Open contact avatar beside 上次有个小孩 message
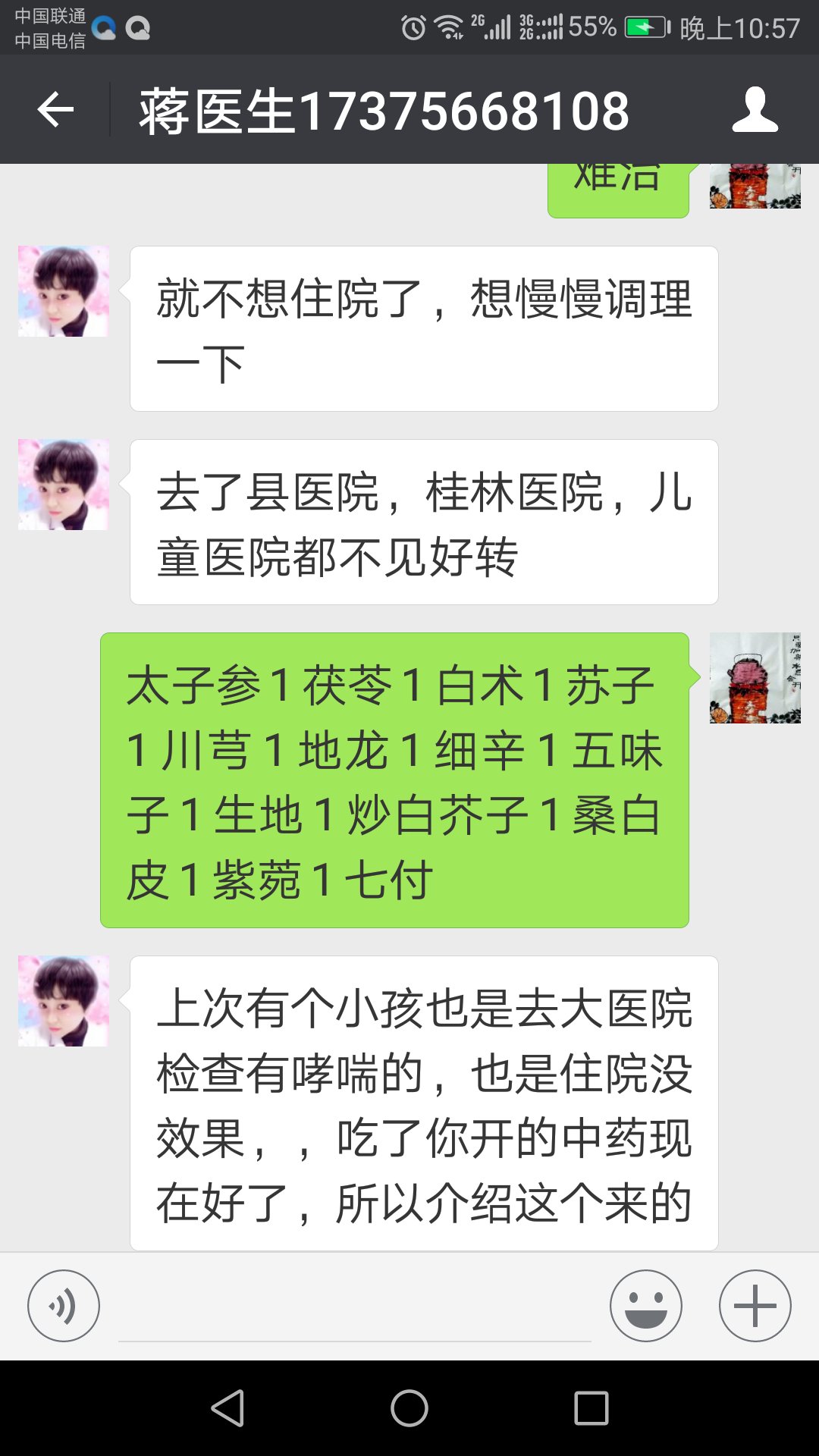Screen dimensions: 819x1456 point(64,1001)
